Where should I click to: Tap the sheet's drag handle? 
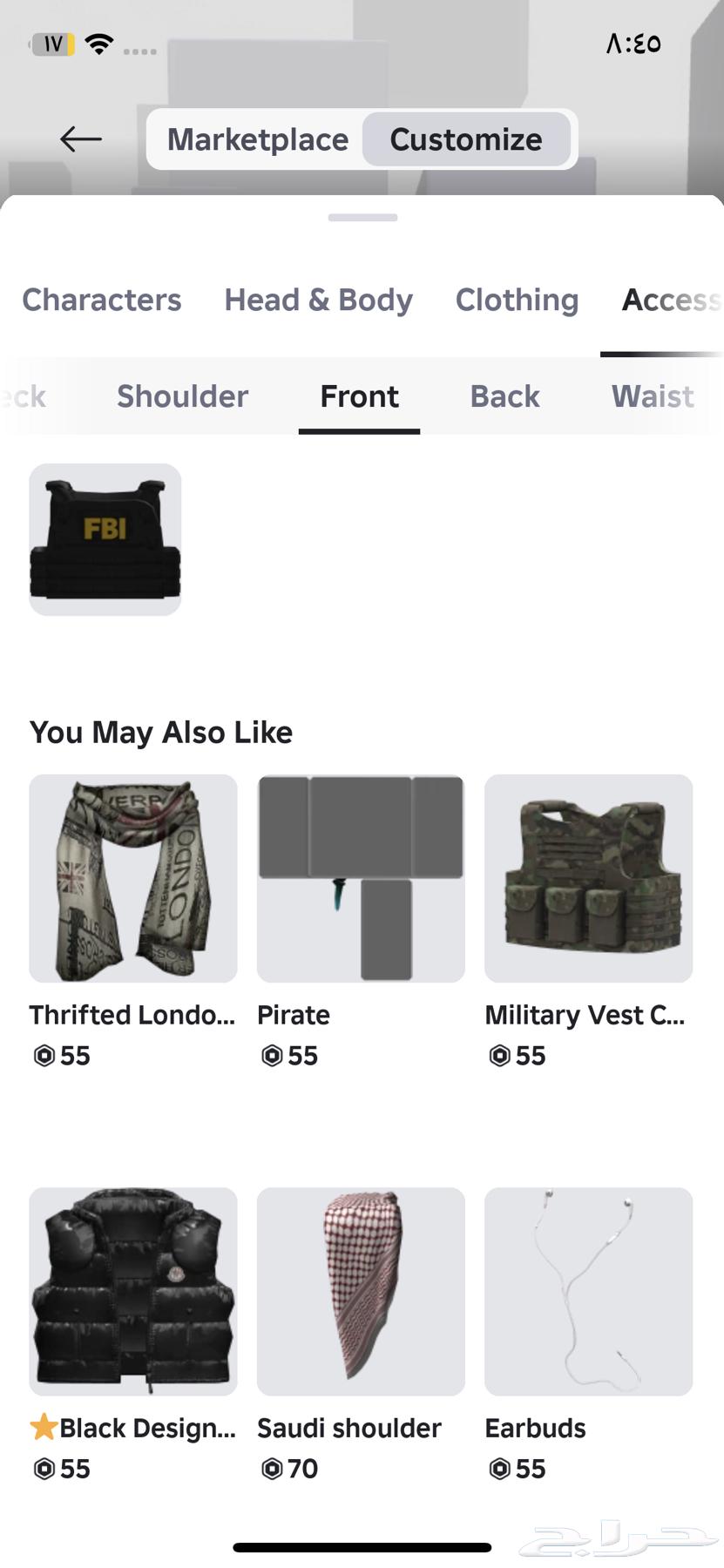(362, 218)
